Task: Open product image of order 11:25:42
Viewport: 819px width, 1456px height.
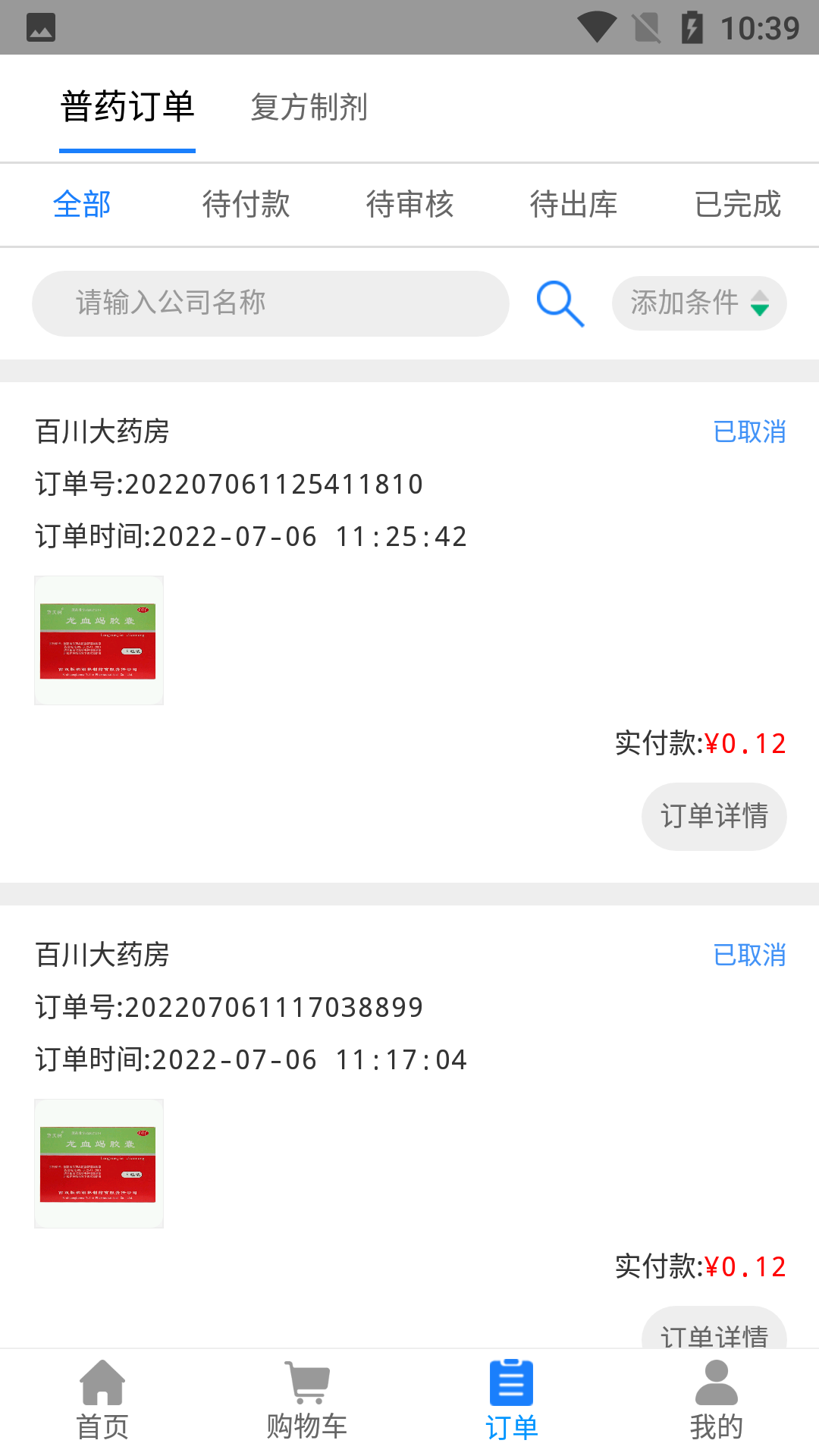Action: pyautogui.click(x=99, y=641)
